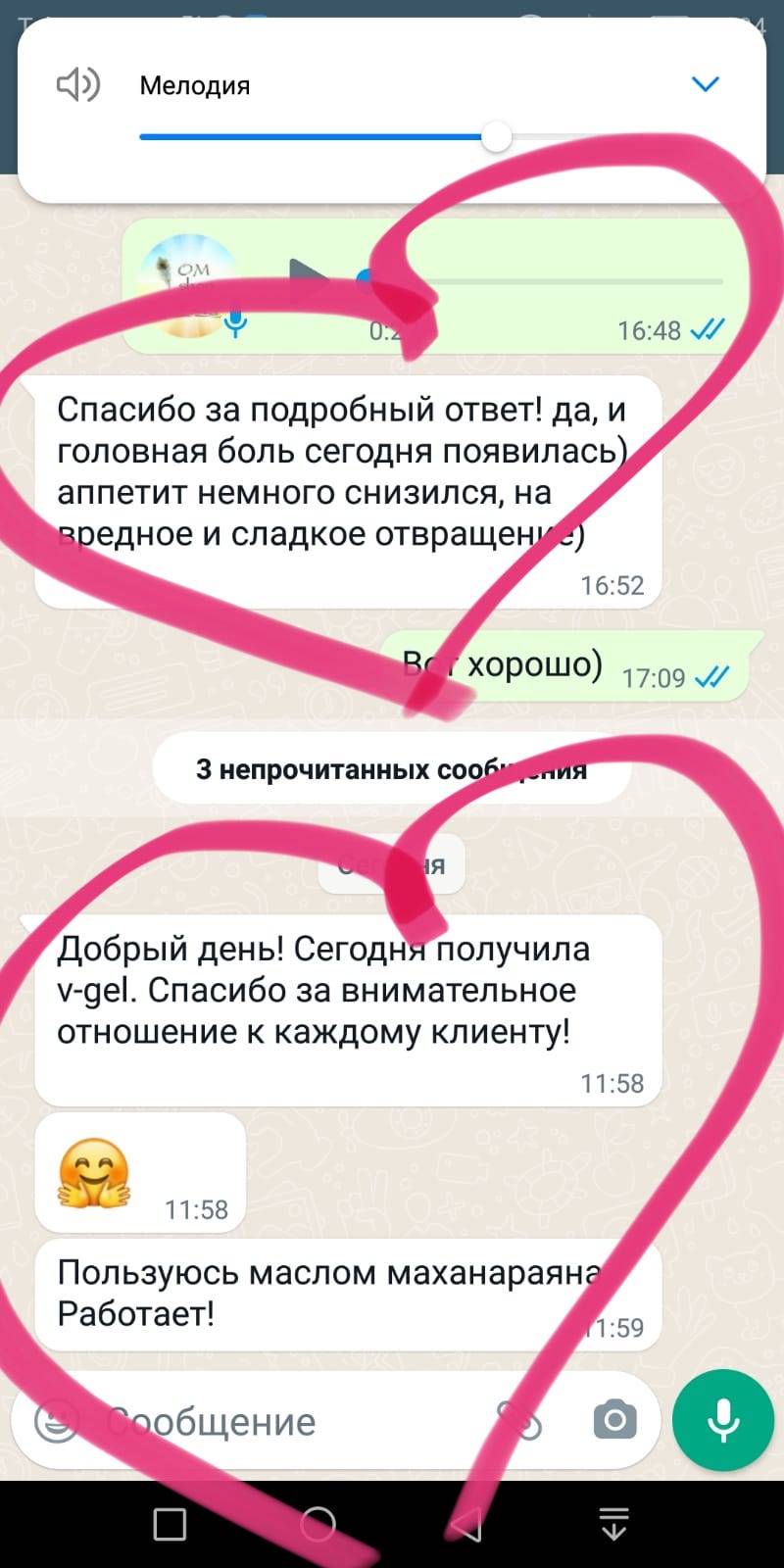784x1568 pixels.
Task: Show recent apps
Action: pos(171,1525)
